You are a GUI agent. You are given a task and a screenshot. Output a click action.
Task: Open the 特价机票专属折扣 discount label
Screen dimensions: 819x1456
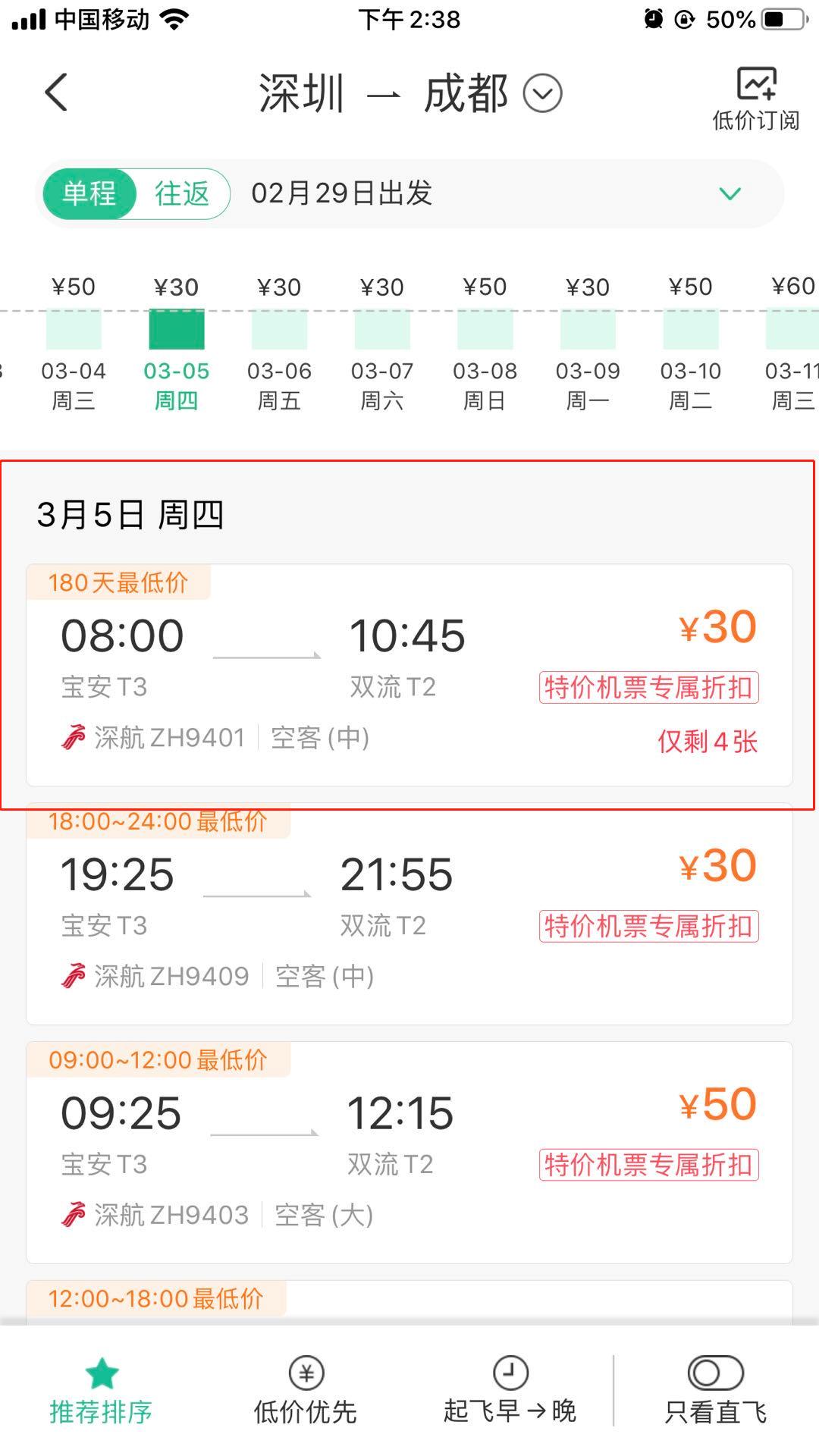click(648, 686)
